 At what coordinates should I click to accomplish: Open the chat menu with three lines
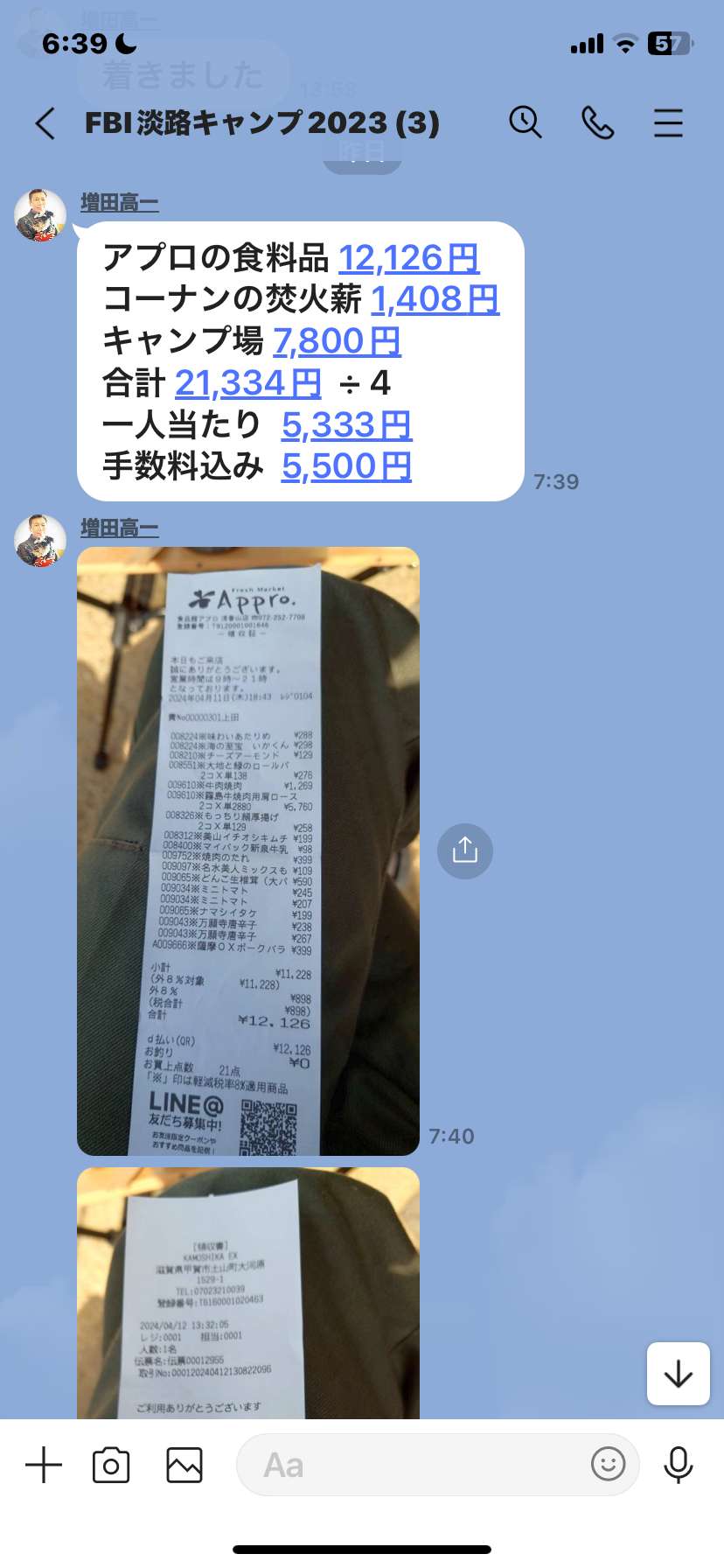(668, 122)
